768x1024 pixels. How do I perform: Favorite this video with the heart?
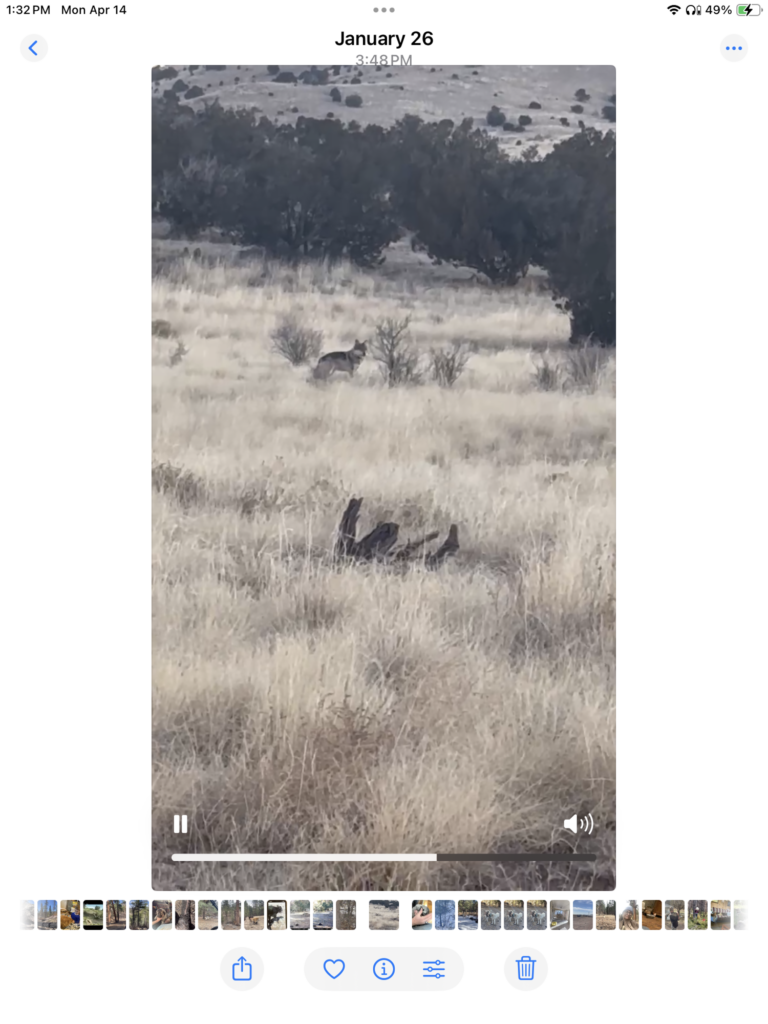tap(334, 968)
